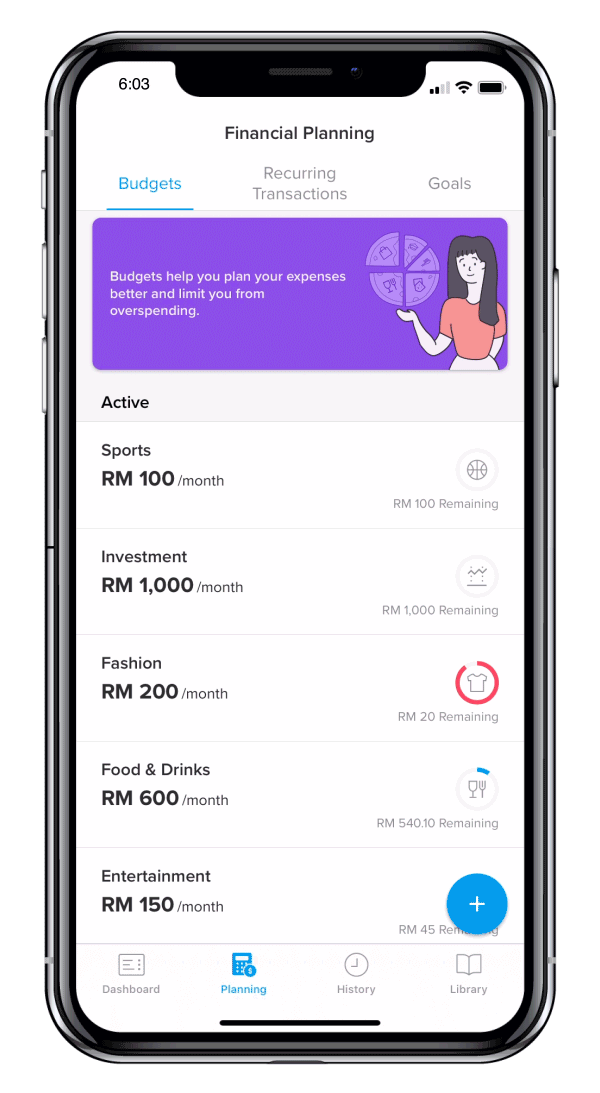Screen dimensions: 600x1093
Task: Select the Budgets tab
Action: pos(150,184)
